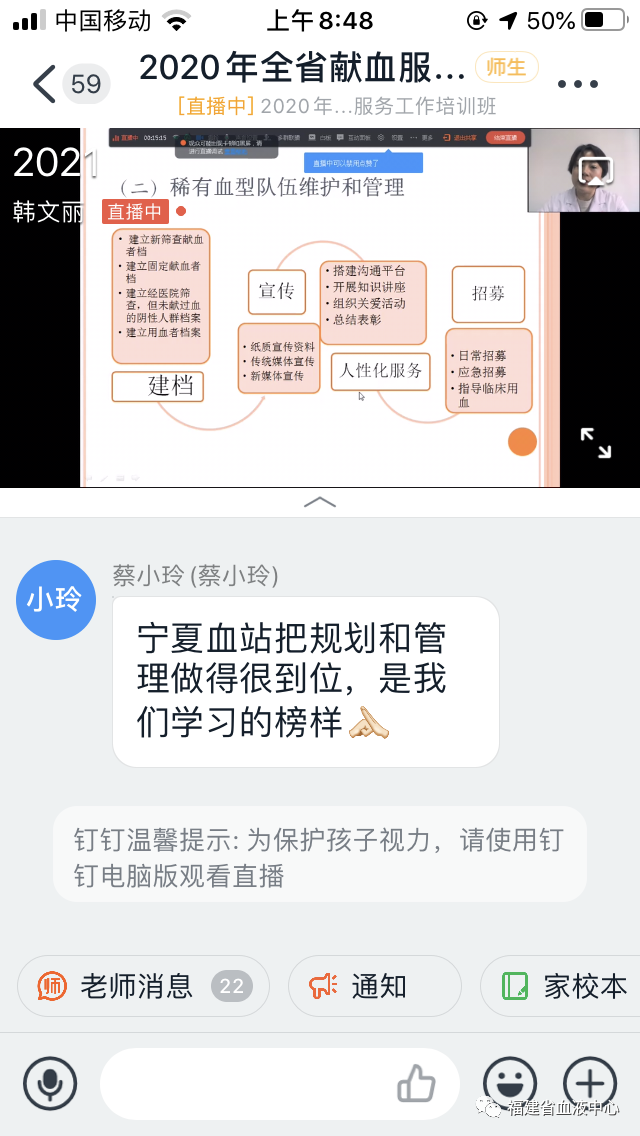The height and width of the screenshot is (1136, 640).
Task: Tap the live stream video area
Action: pos(320,310)
